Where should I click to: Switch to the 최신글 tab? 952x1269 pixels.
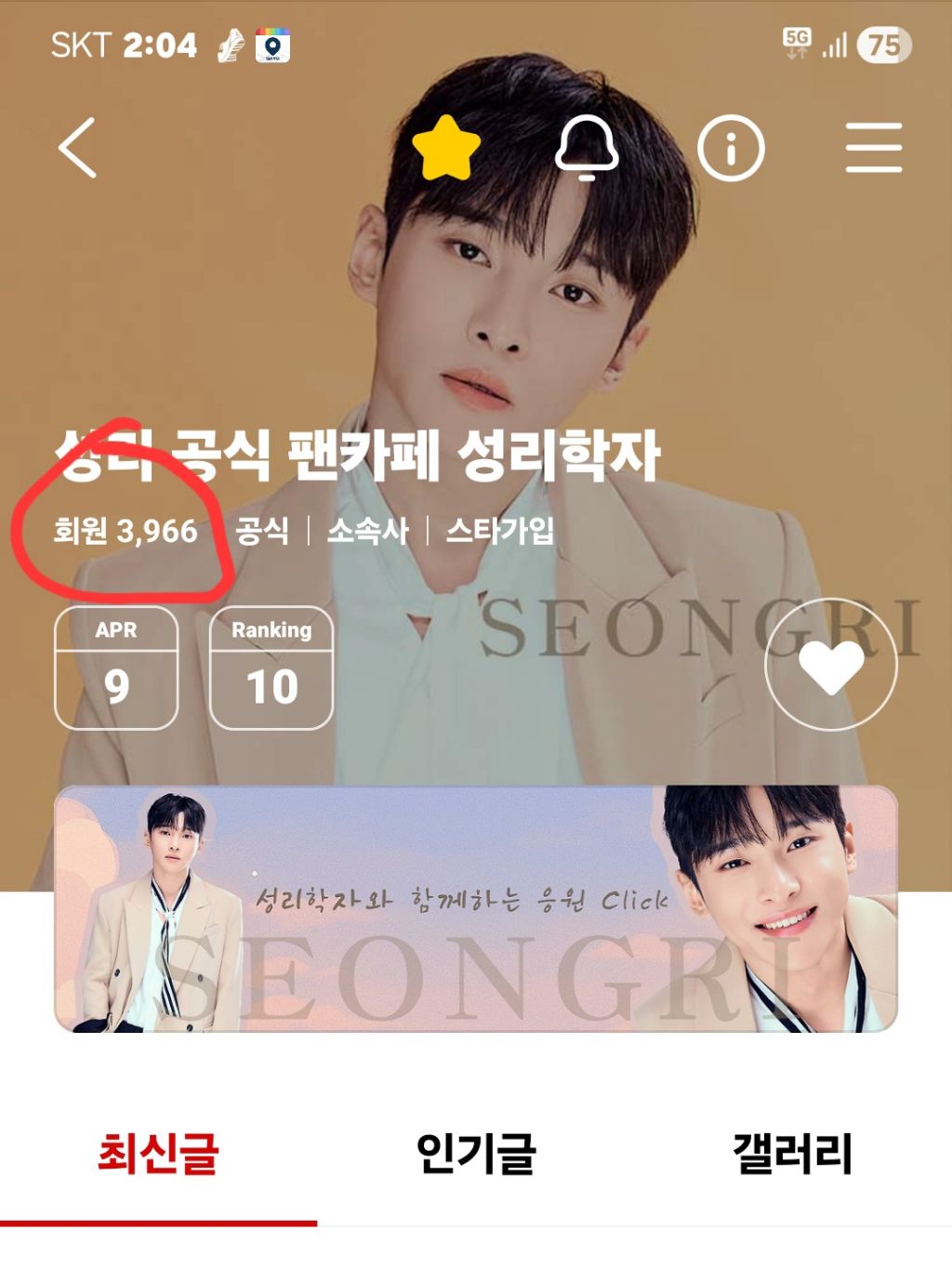pyautogui.click(x=158, y=1155)
